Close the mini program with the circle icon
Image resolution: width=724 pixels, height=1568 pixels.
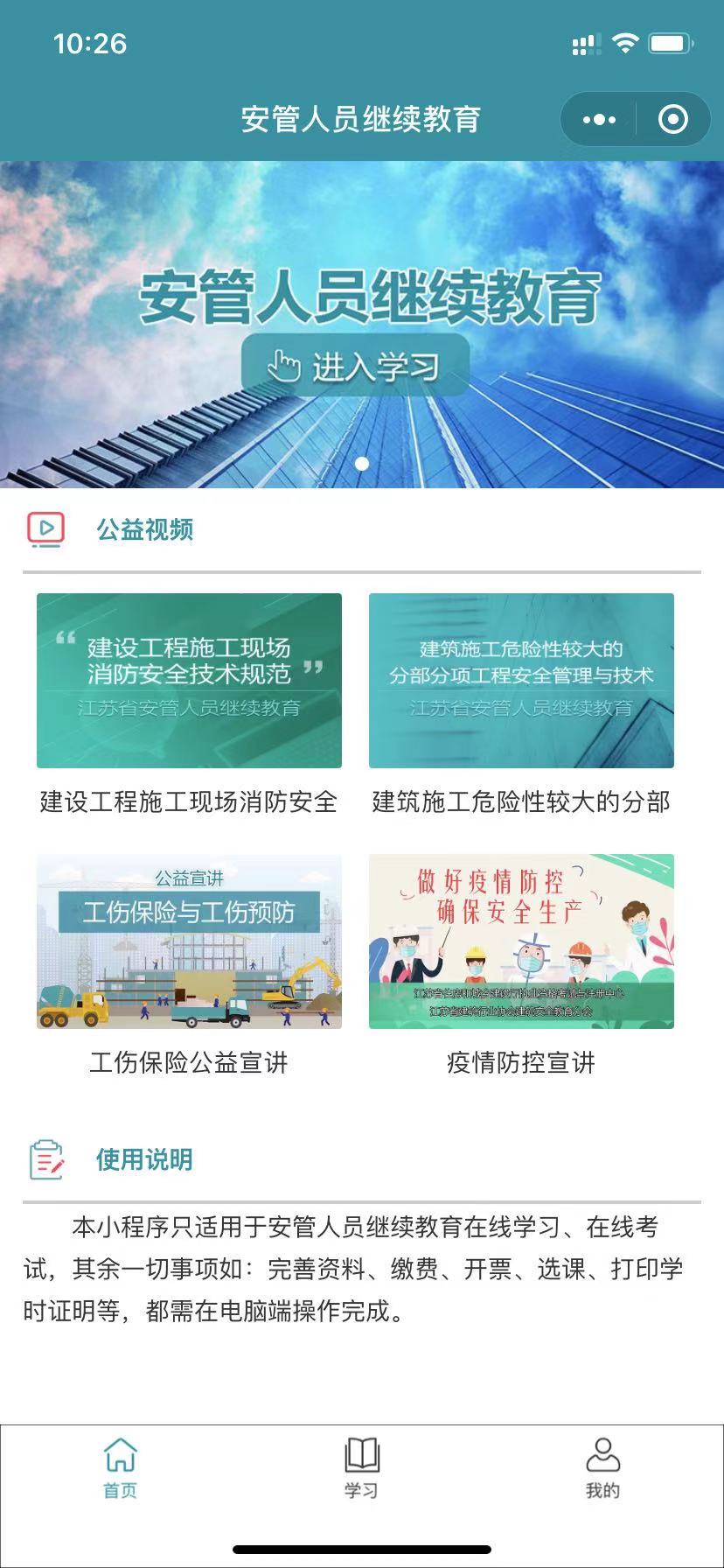point(672,120)
